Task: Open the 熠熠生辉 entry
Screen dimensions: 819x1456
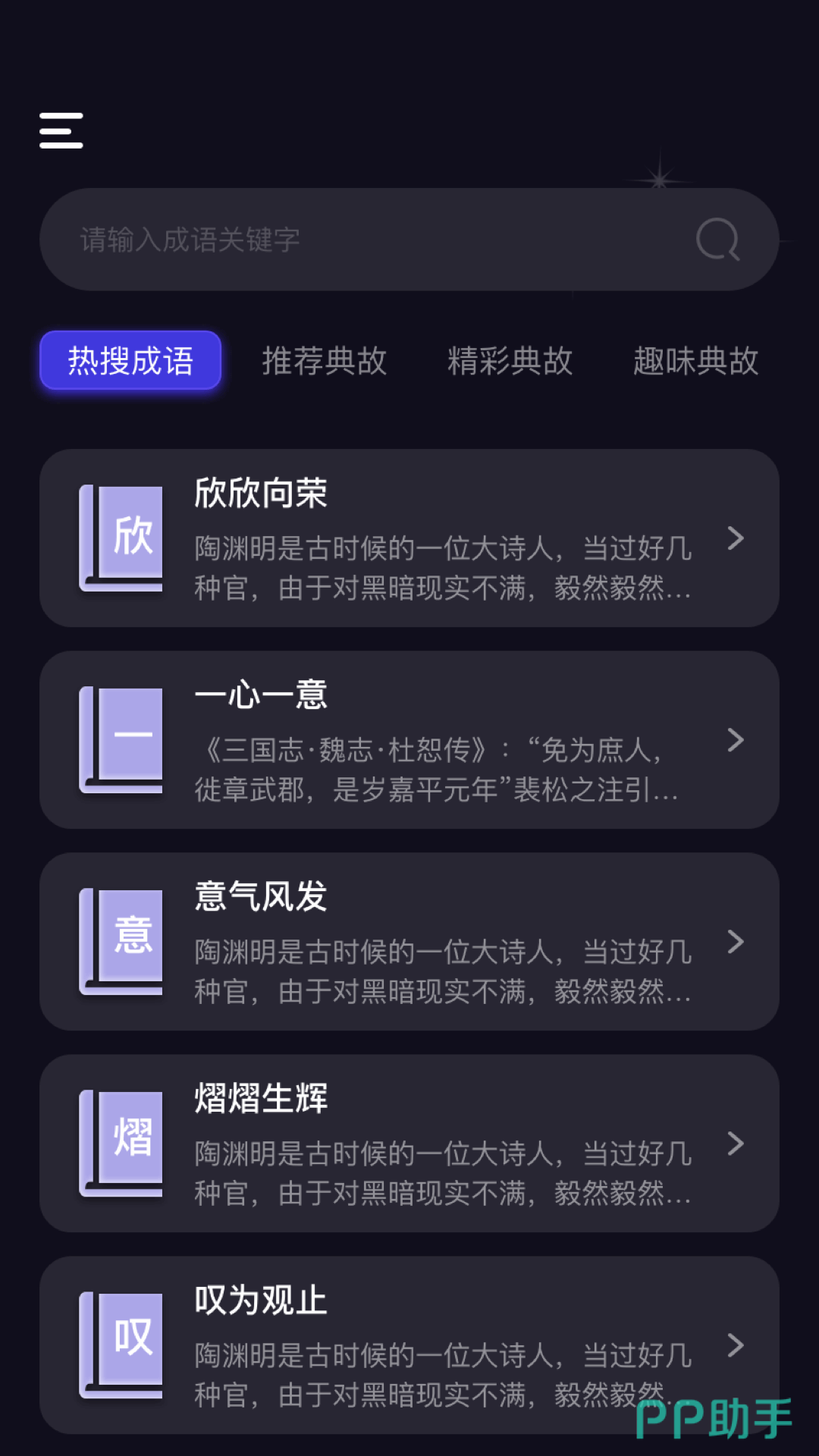Action: 409,1144
